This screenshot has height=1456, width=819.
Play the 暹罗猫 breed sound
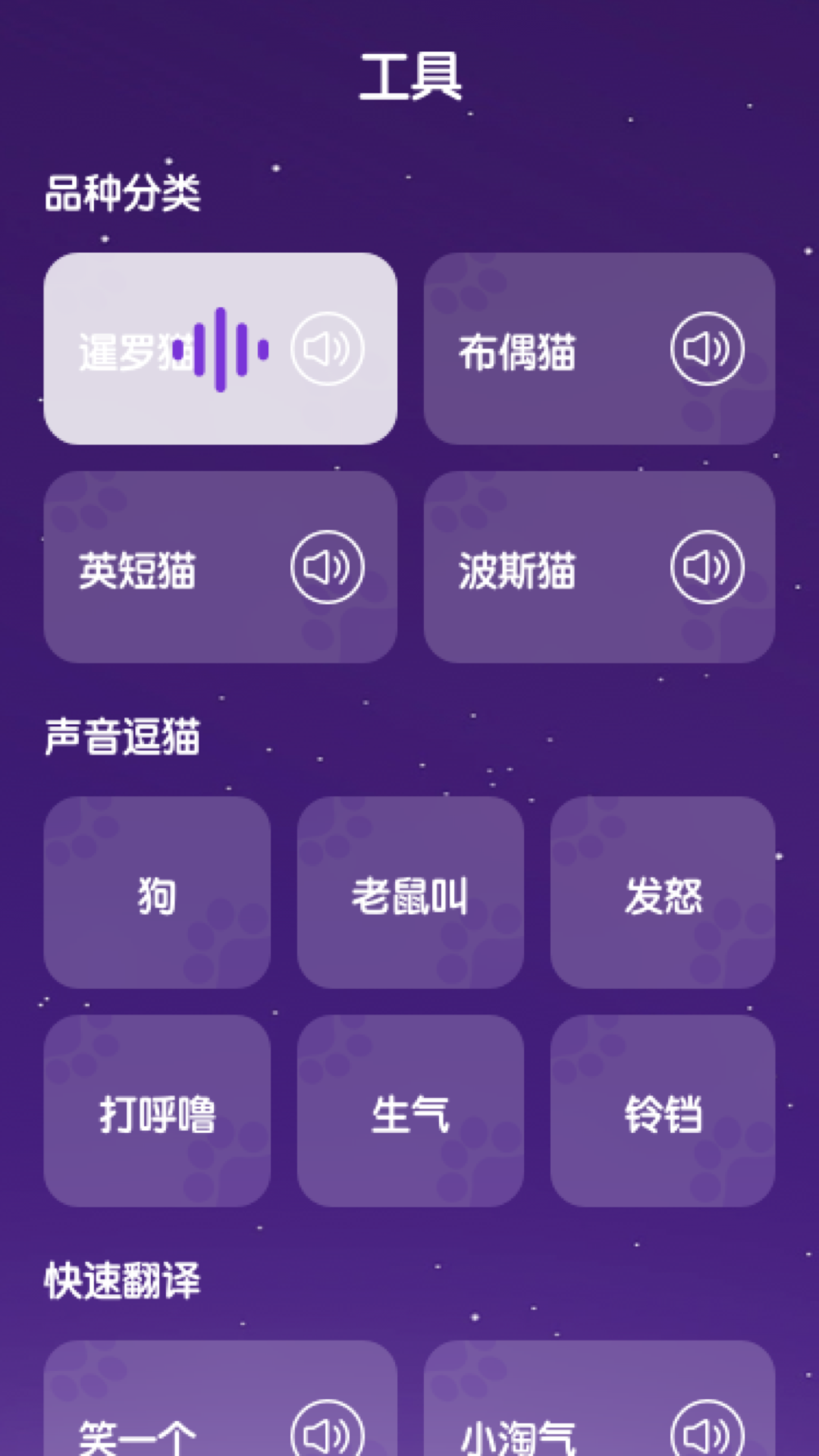pos(327,349)
